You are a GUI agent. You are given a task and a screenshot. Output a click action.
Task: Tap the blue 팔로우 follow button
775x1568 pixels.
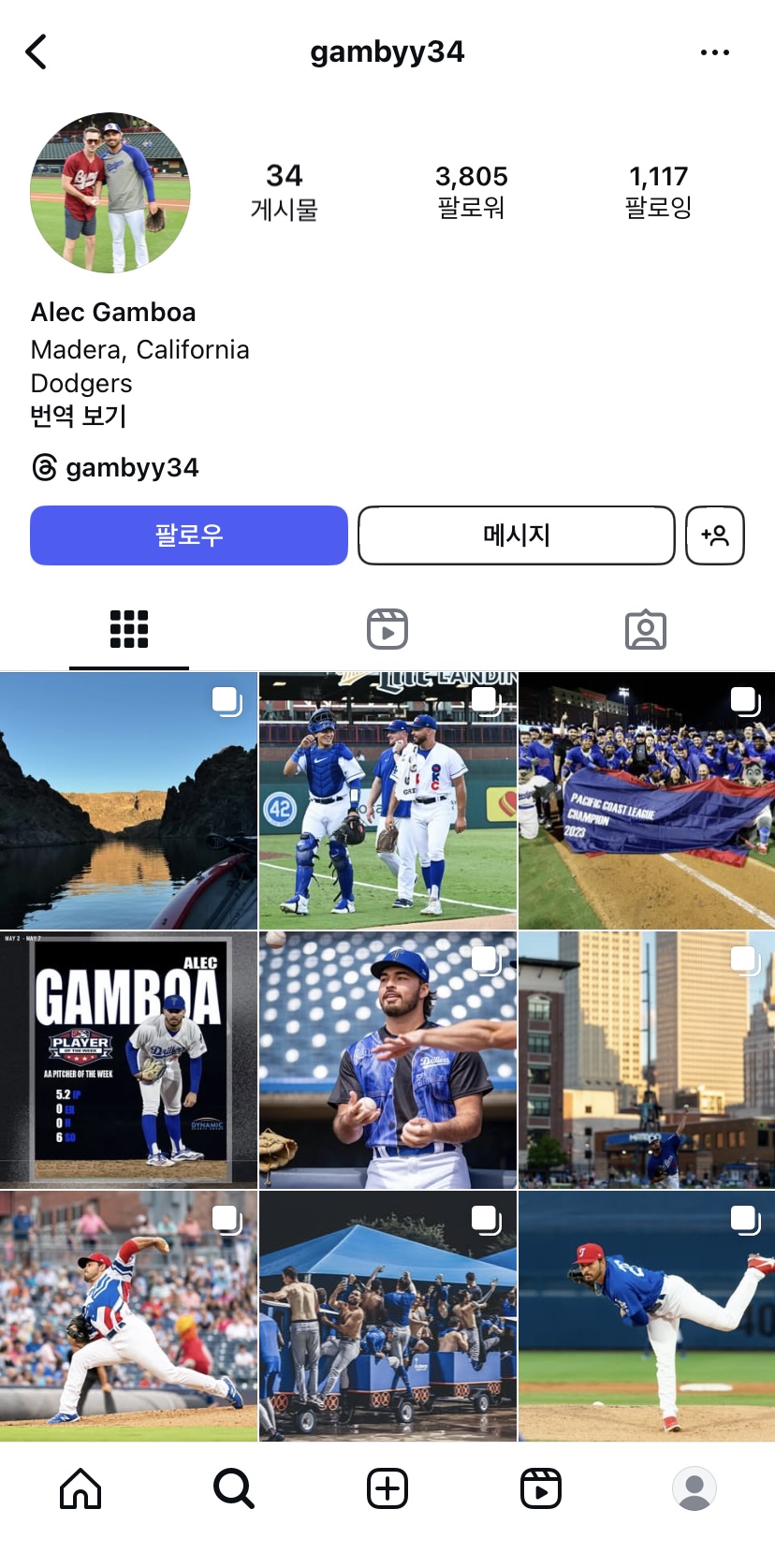(189, 535)
